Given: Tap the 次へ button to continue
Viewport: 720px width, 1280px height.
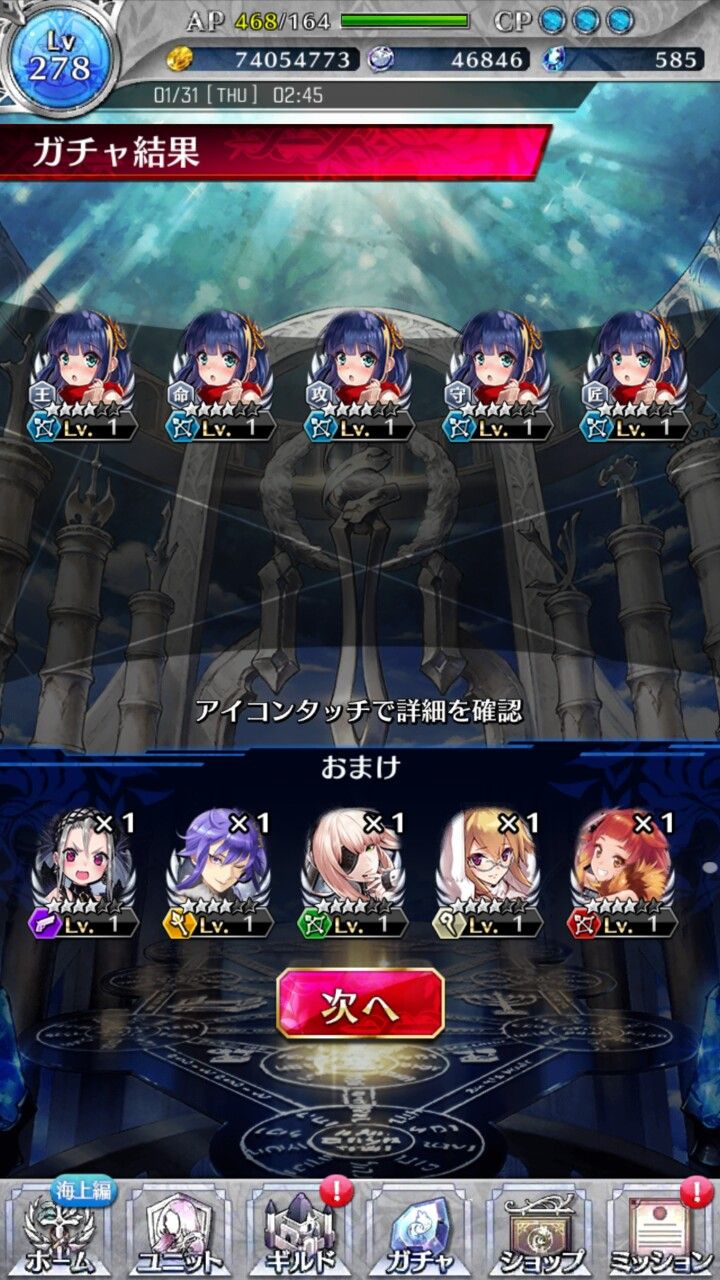Looking at the screenshot, I should click(361, 1004).
